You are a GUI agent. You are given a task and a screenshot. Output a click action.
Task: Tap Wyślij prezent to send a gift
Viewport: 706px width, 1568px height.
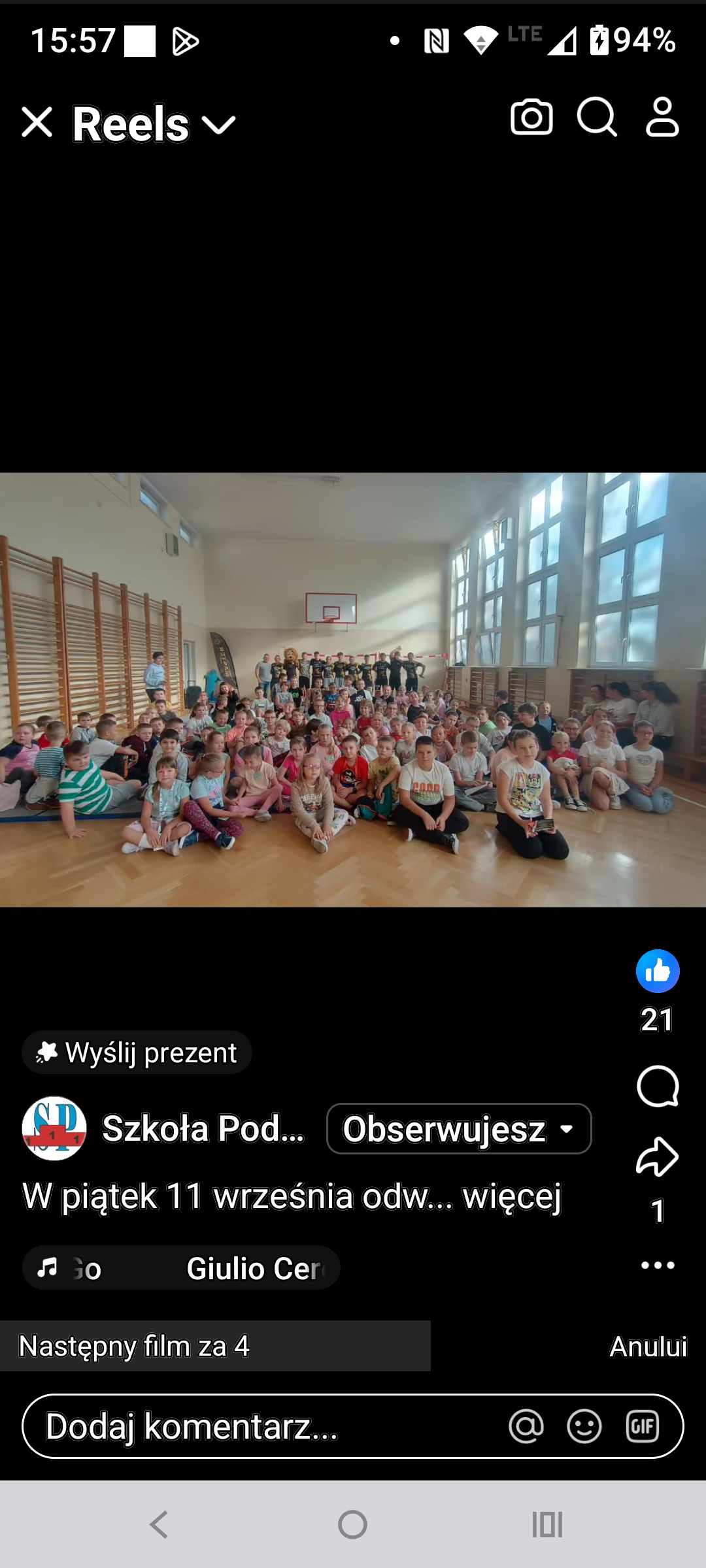point(137,1053)
